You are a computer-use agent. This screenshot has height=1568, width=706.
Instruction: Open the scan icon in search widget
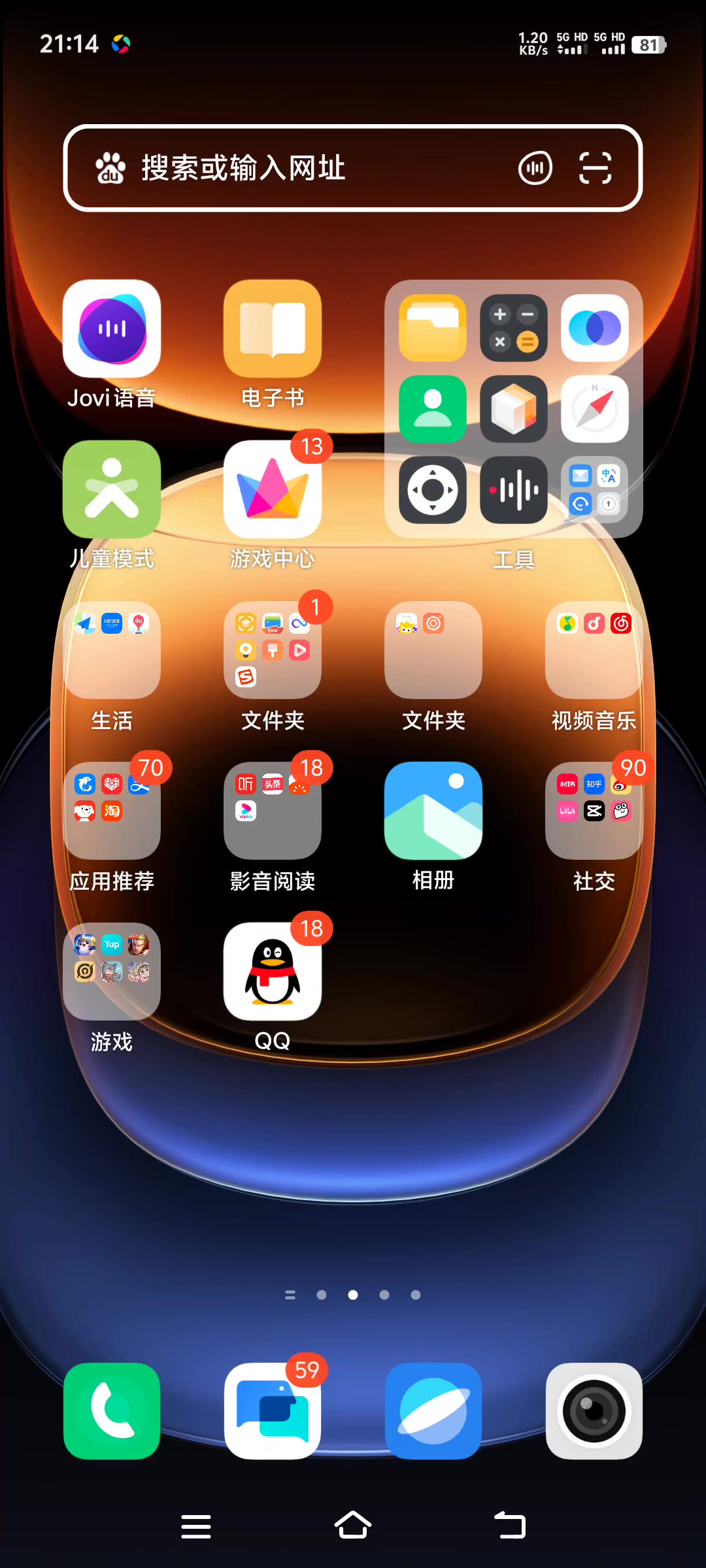pos(595,169)
